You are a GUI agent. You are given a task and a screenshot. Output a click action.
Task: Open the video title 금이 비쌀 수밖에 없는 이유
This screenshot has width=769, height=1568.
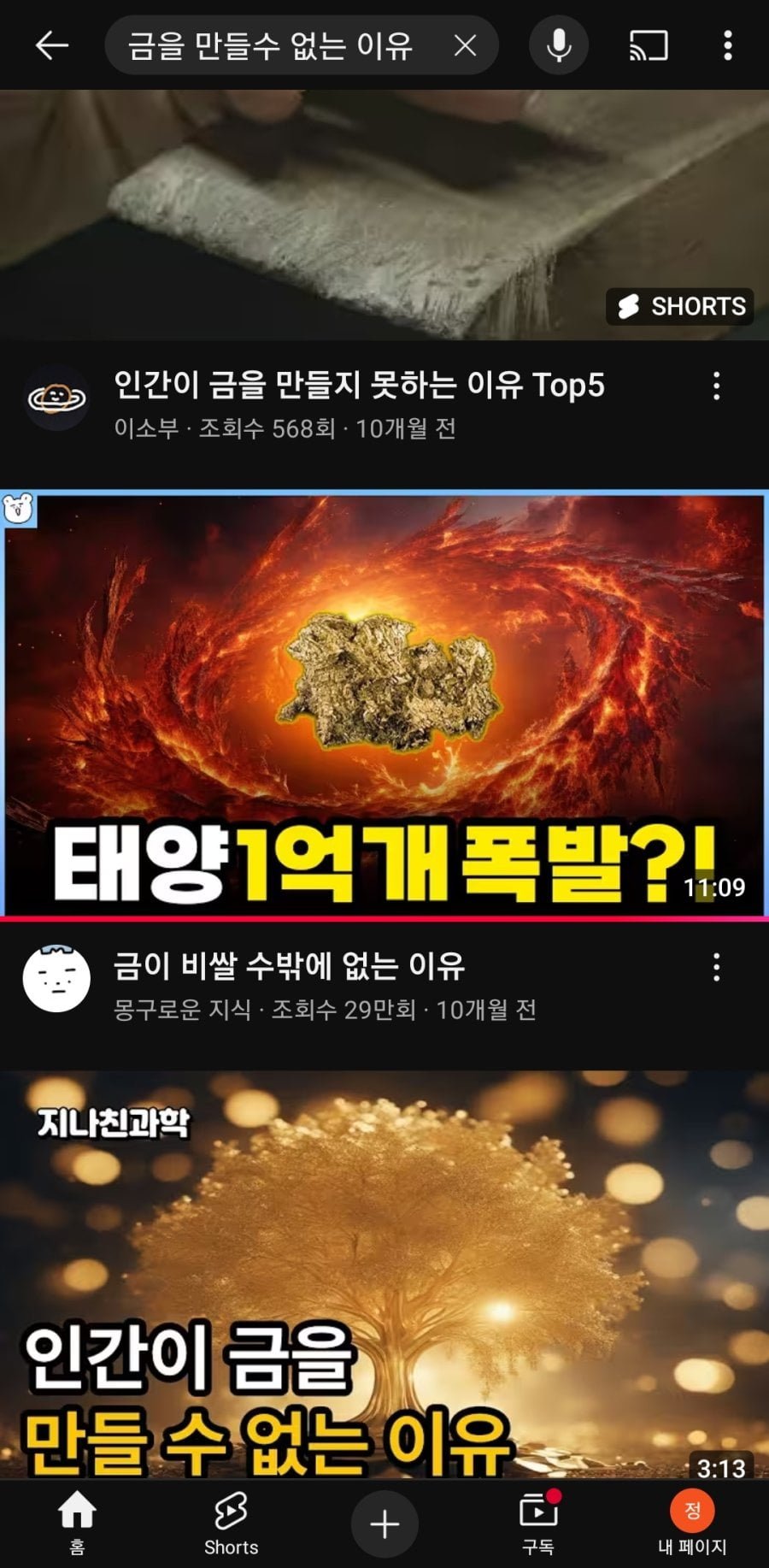point(289,966)
